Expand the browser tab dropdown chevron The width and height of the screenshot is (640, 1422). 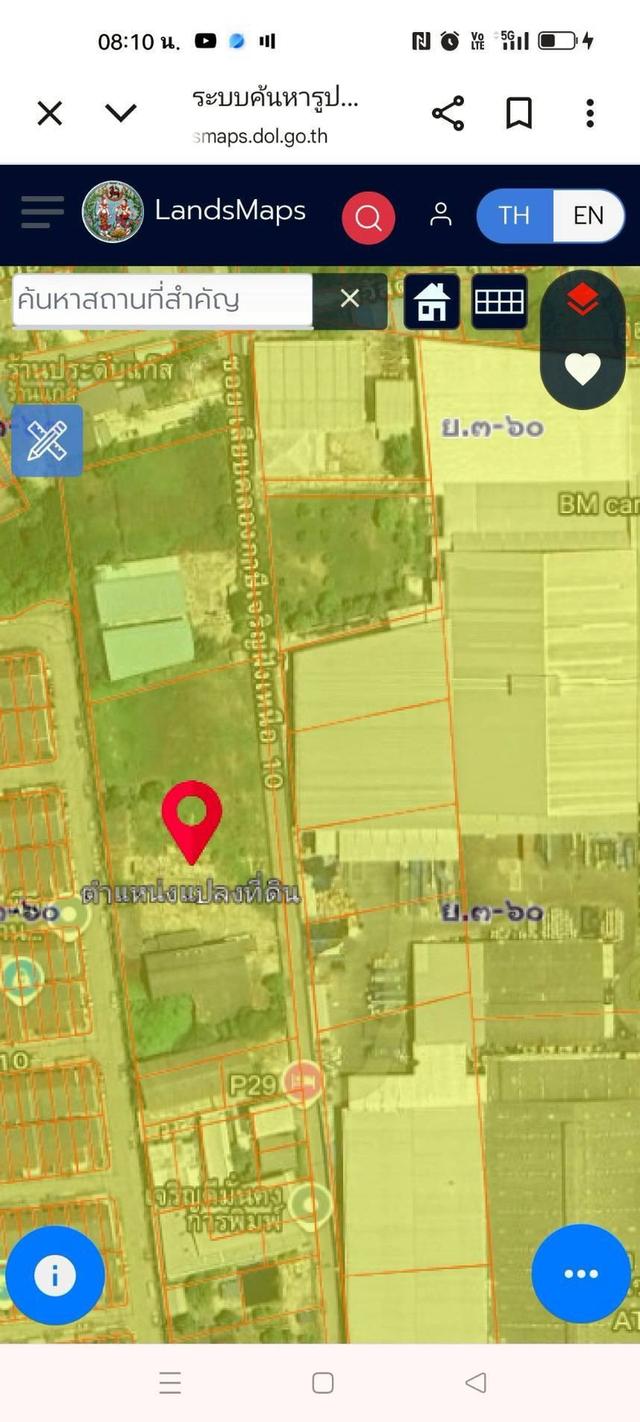pos(121,114)
